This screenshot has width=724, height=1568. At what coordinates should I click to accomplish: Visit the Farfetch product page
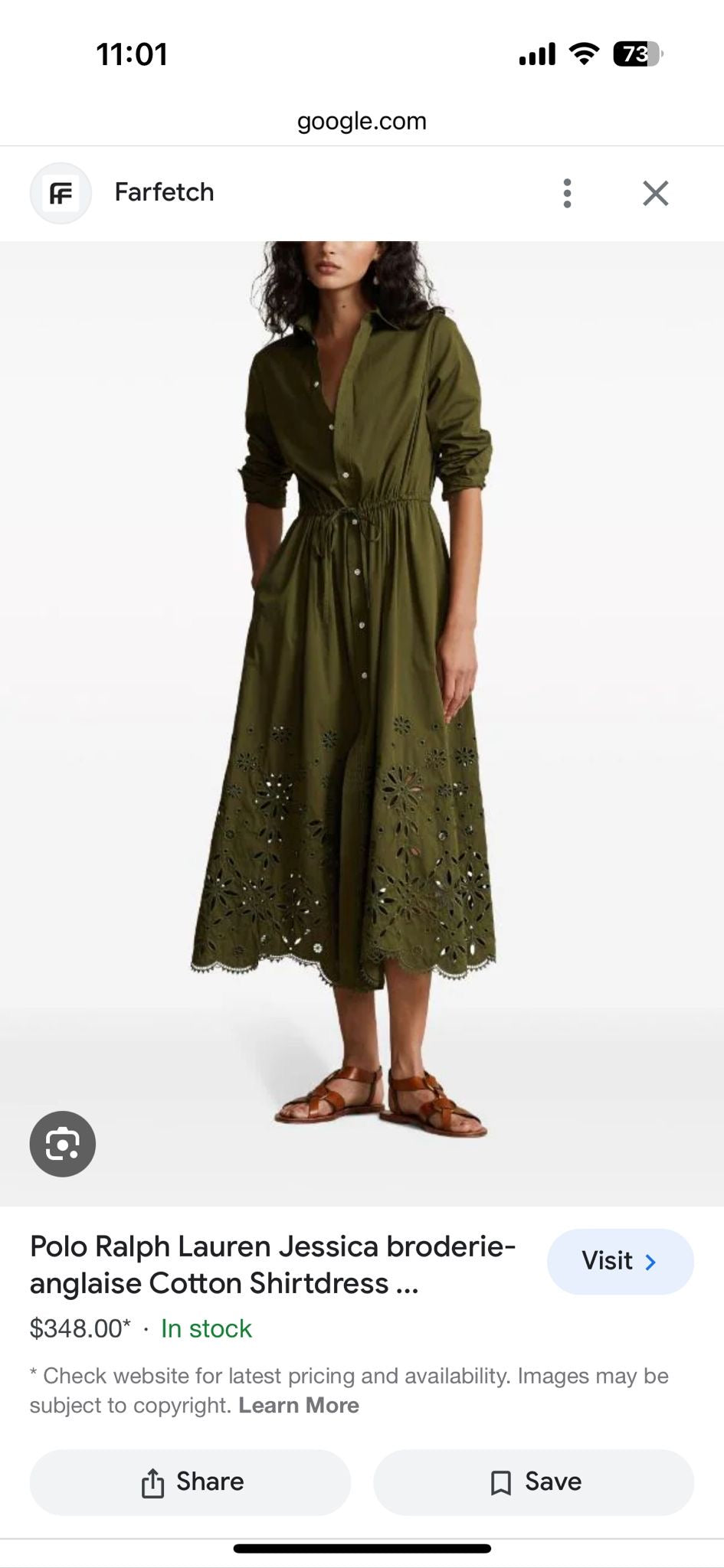pos(620,1261)
